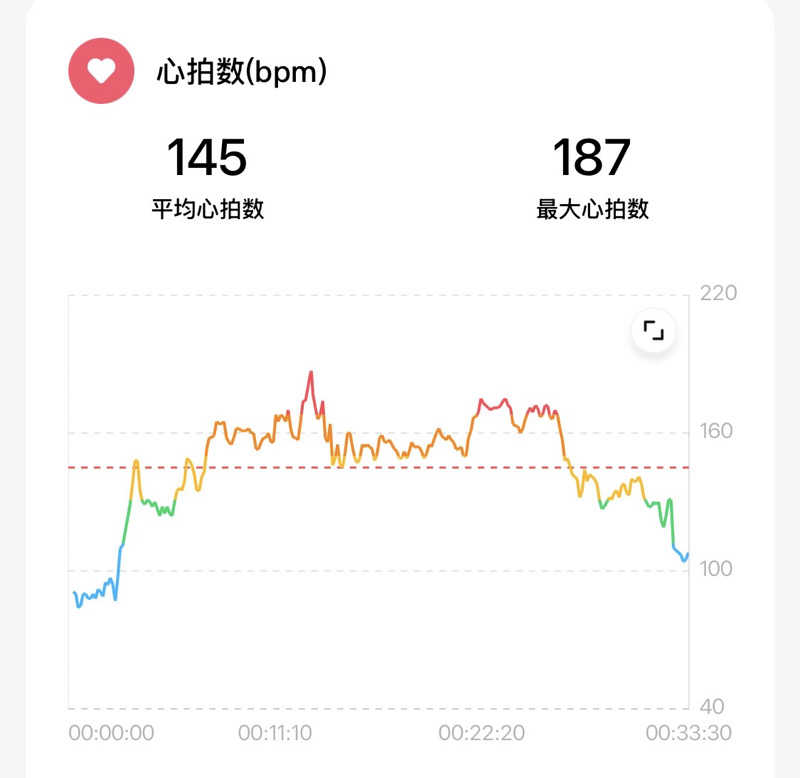The image size is (800, 778).
Task: Expand the heart rate chart to fullscreen
Action: point(654,331)
